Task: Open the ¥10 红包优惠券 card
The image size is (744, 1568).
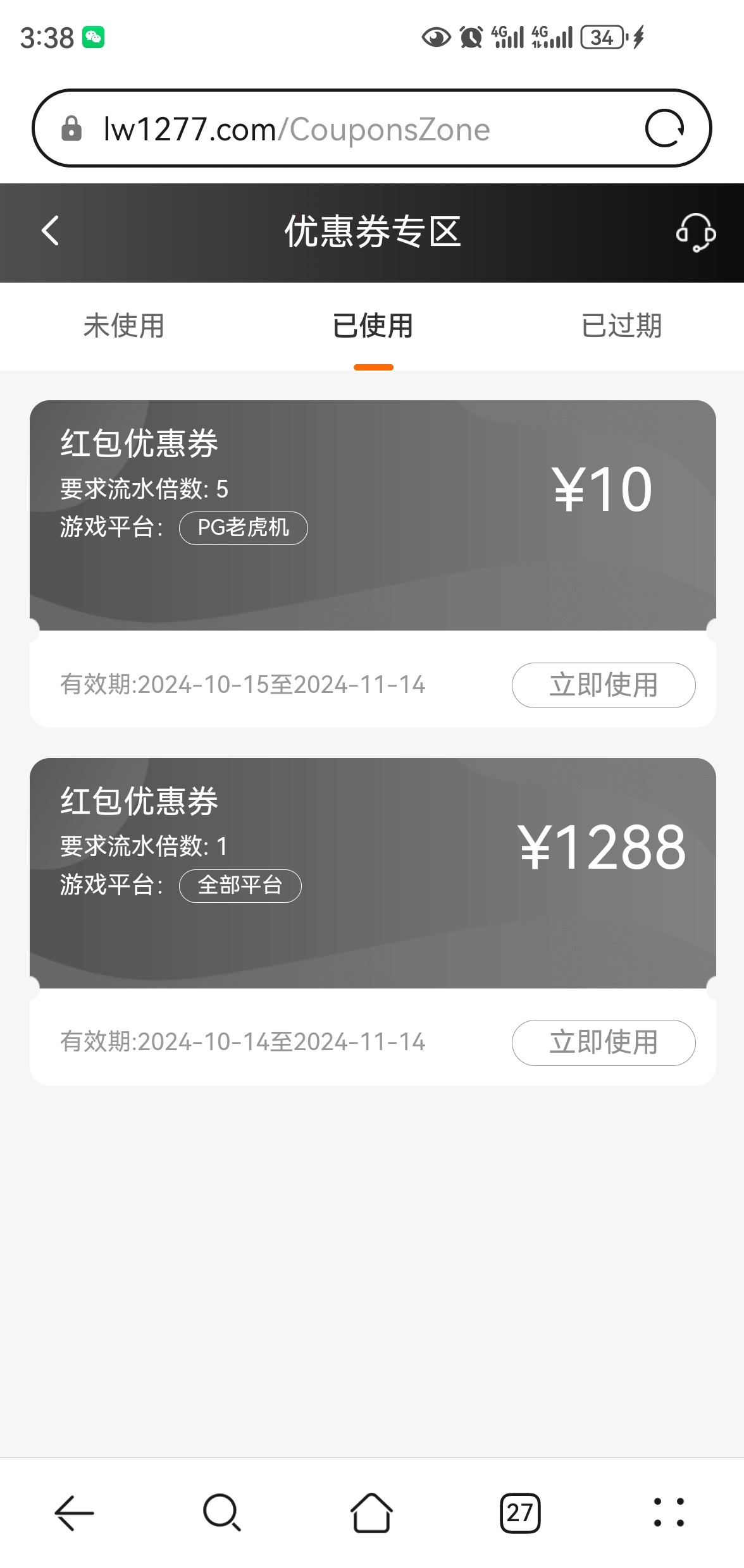Action: (373, 564)
